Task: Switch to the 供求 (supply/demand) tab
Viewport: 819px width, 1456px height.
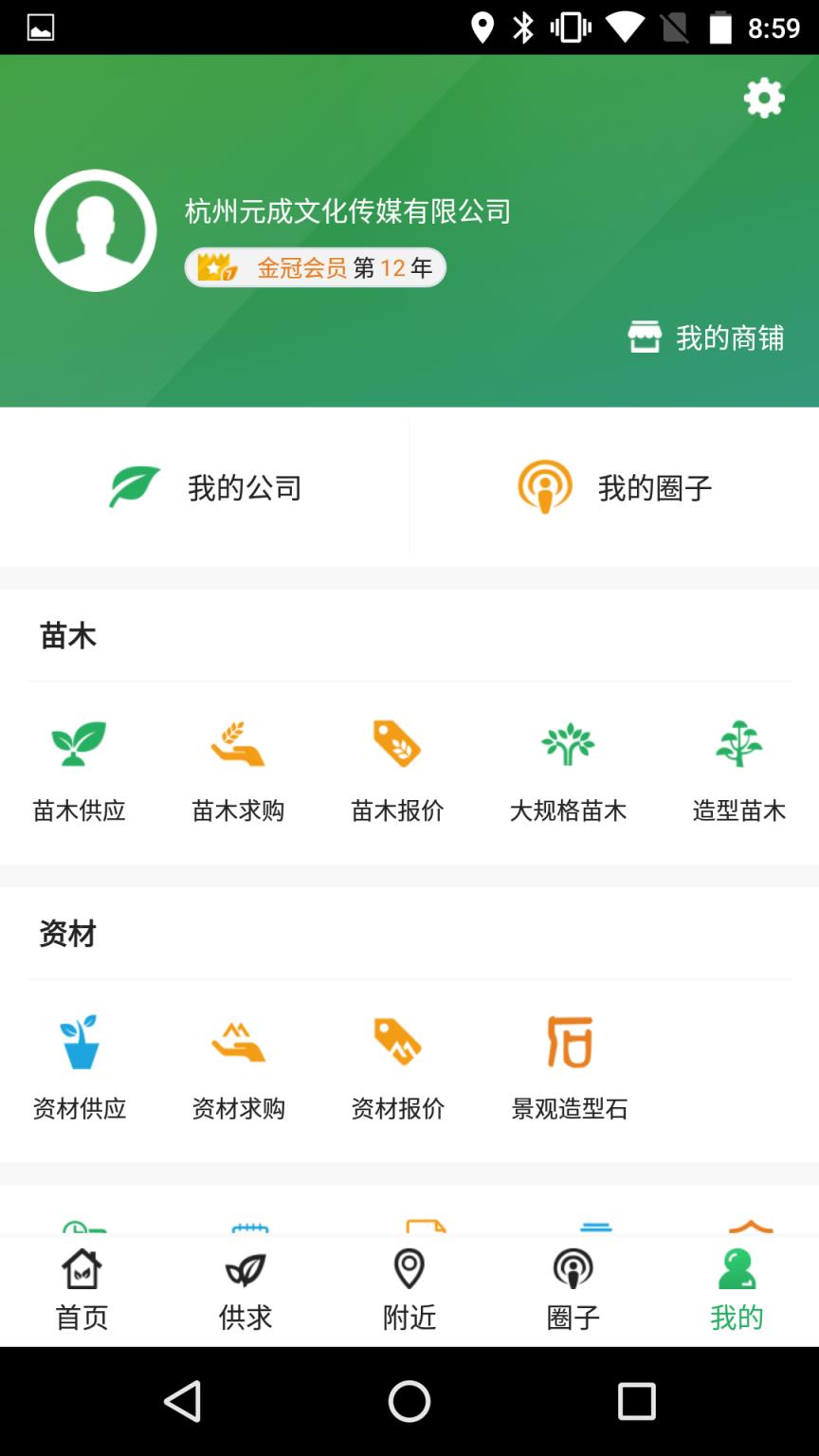Action: [246, 1287]
